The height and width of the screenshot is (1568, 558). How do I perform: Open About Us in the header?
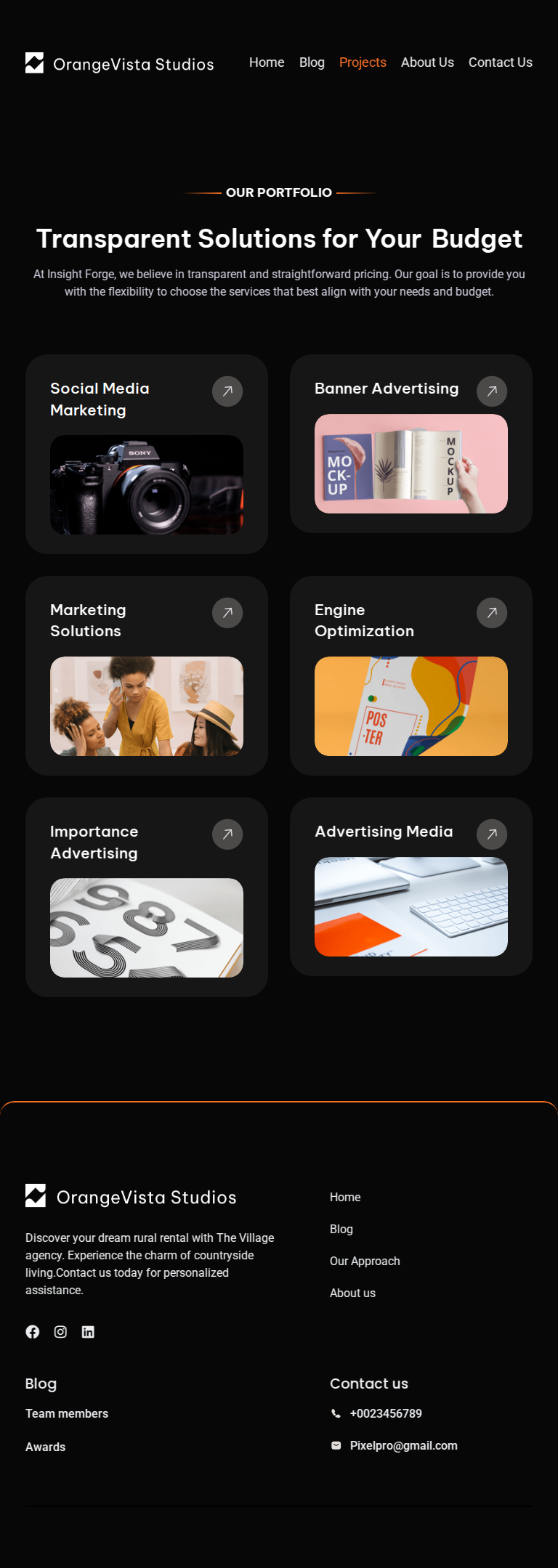coord(427,62)
